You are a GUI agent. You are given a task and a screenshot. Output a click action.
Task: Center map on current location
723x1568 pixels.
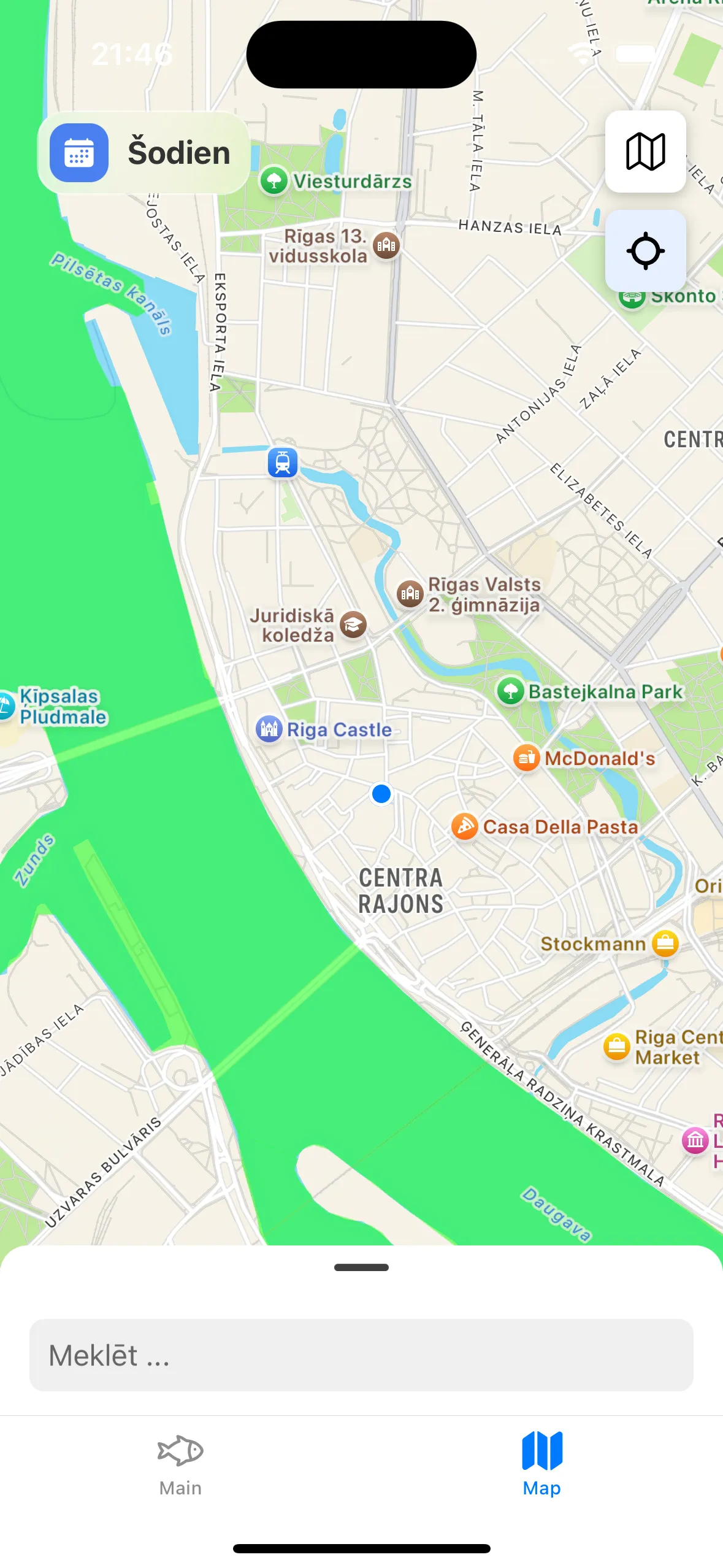point(645,251)
